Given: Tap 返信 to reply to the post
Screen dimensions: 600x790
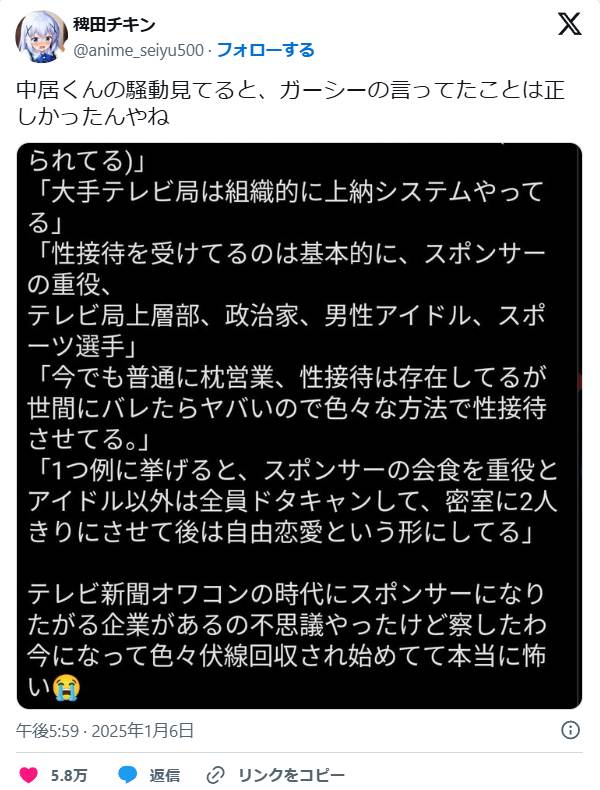Looking at the screenshot, I should pyautogui.click(x=150, y=775).
